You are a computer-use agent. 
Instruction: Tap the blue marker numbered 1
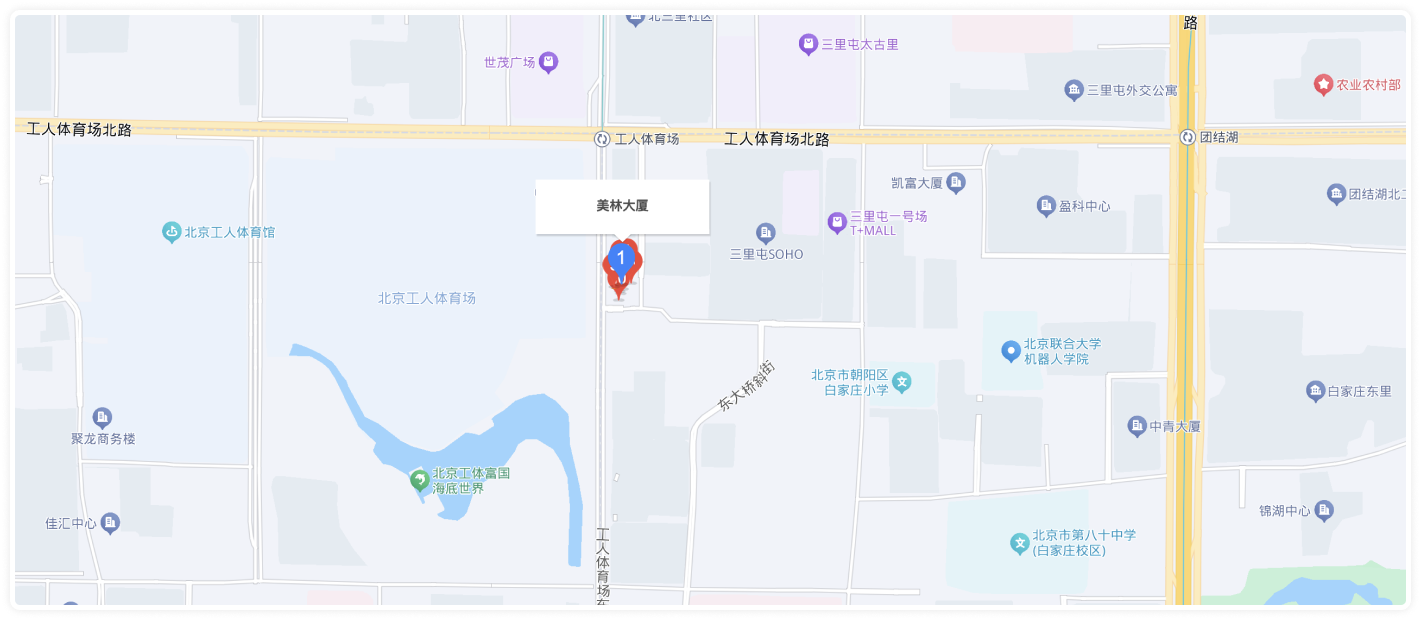tap(621, 258)
